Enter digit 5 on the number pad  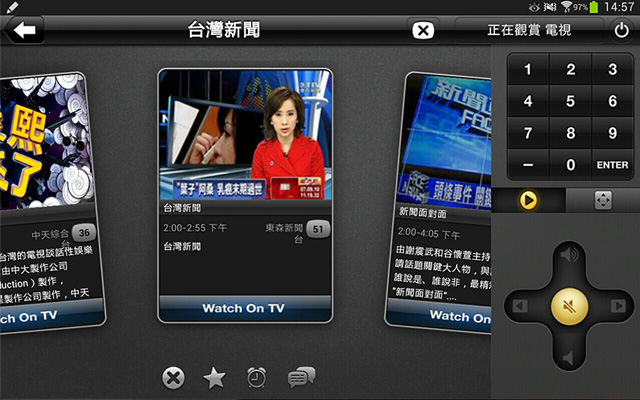pos(570,101)
